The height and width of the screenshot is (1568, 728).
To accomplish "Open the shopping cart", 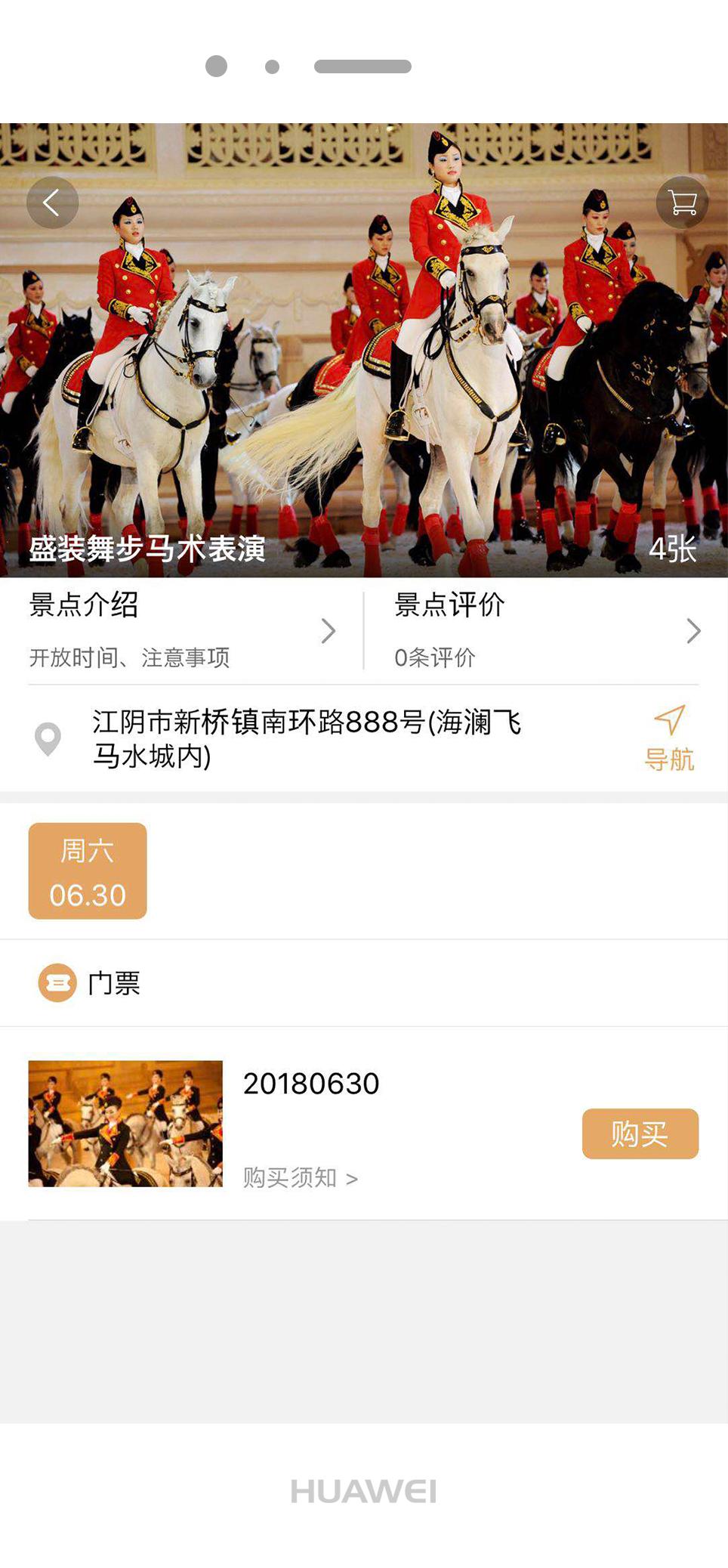I will 682,203.
